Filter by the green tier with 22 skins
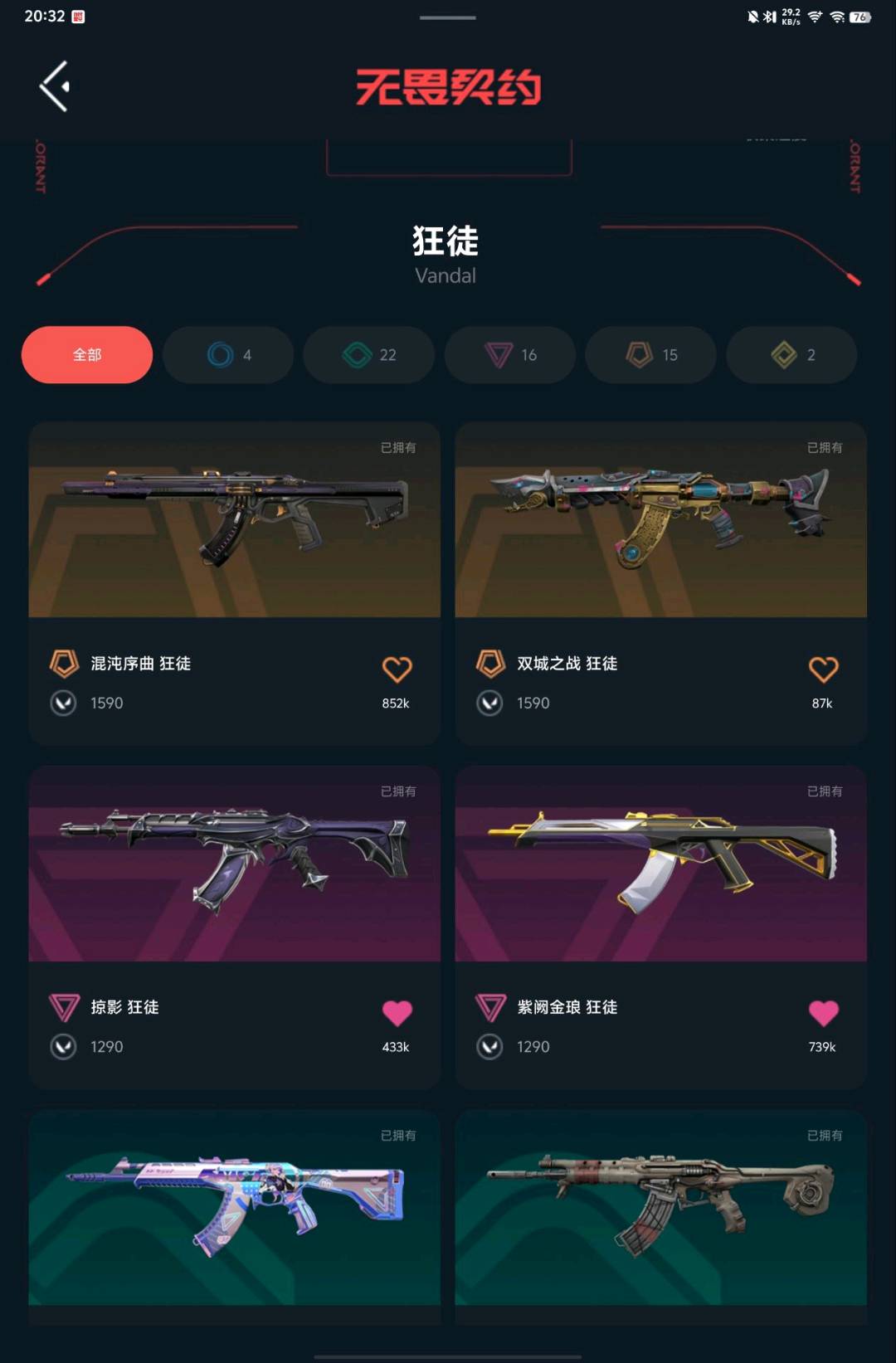 coord(369,355)
